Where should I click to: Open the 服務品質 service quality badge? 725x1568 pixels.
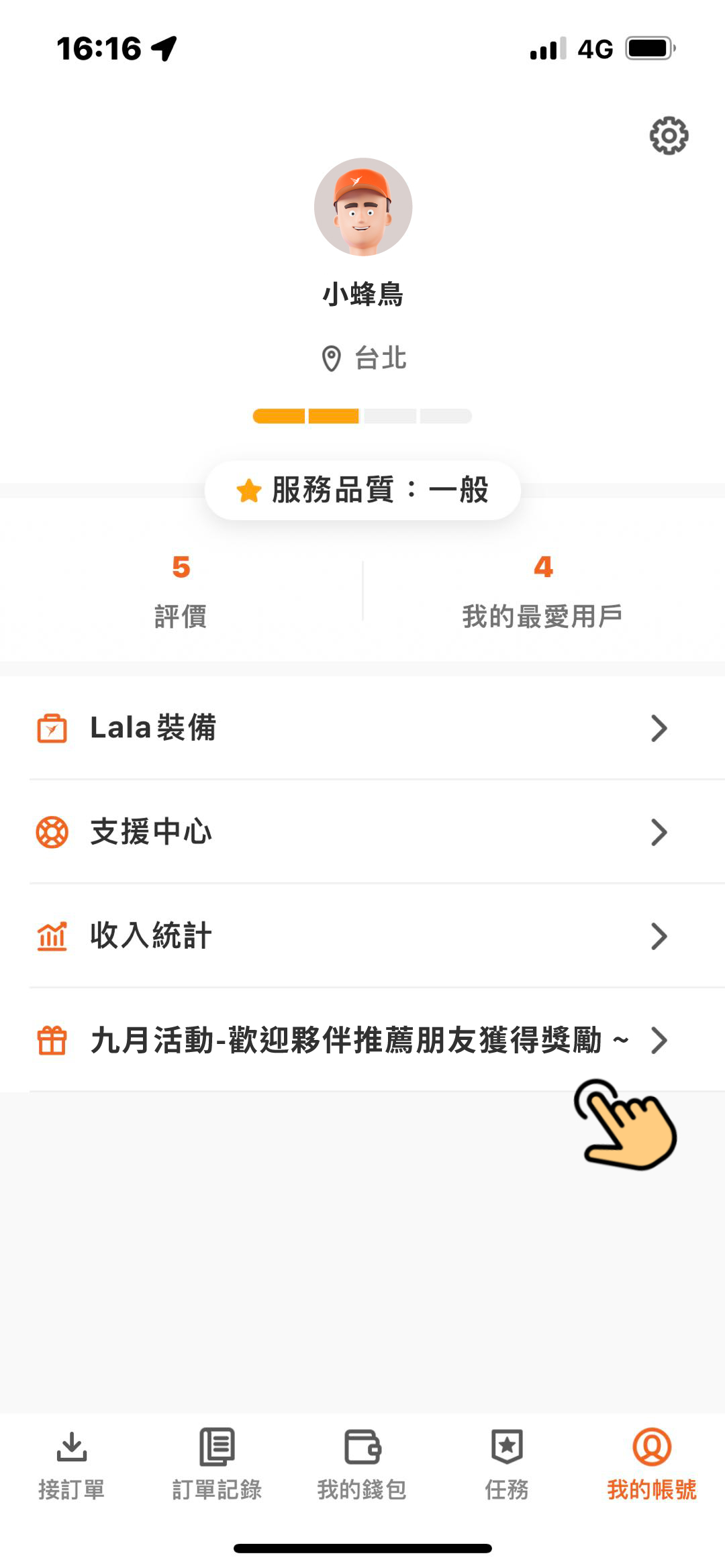362,490
